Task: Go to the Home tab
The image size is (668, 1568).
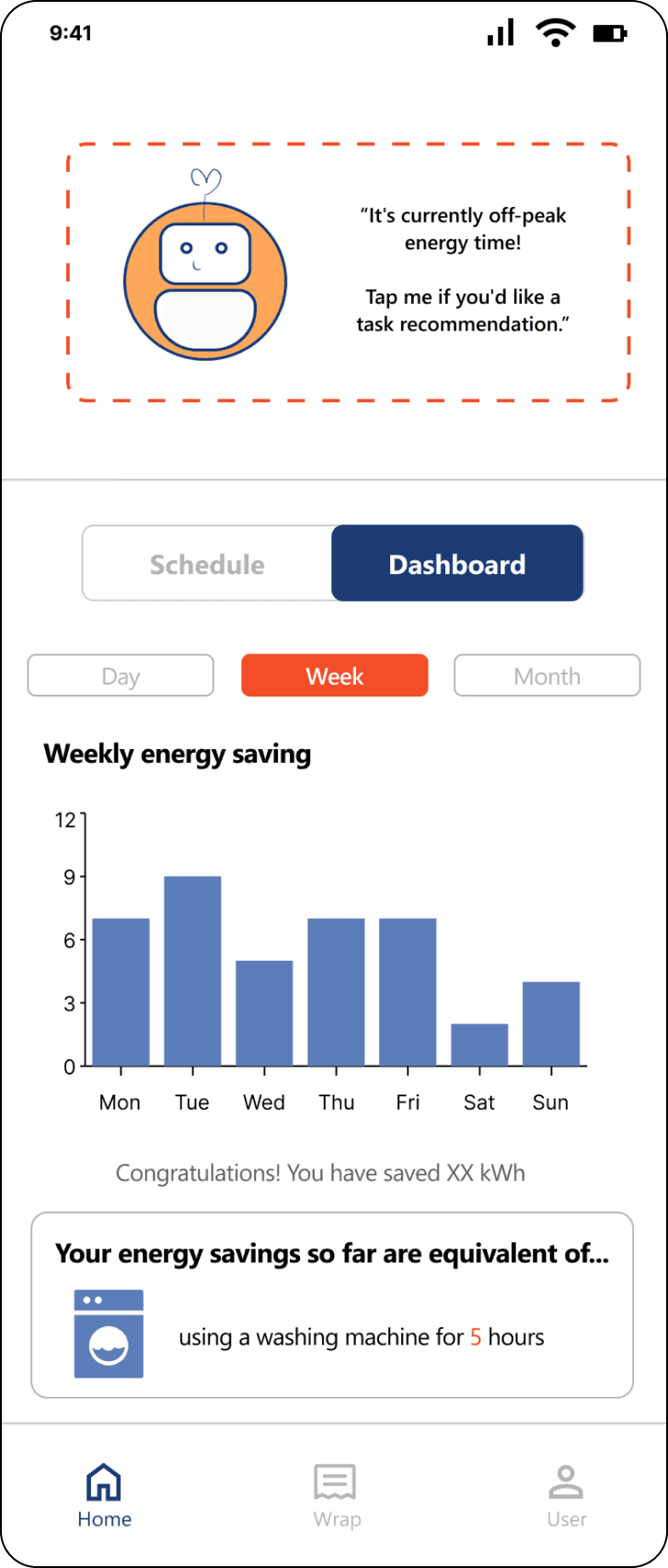Action: point(104,1496)
